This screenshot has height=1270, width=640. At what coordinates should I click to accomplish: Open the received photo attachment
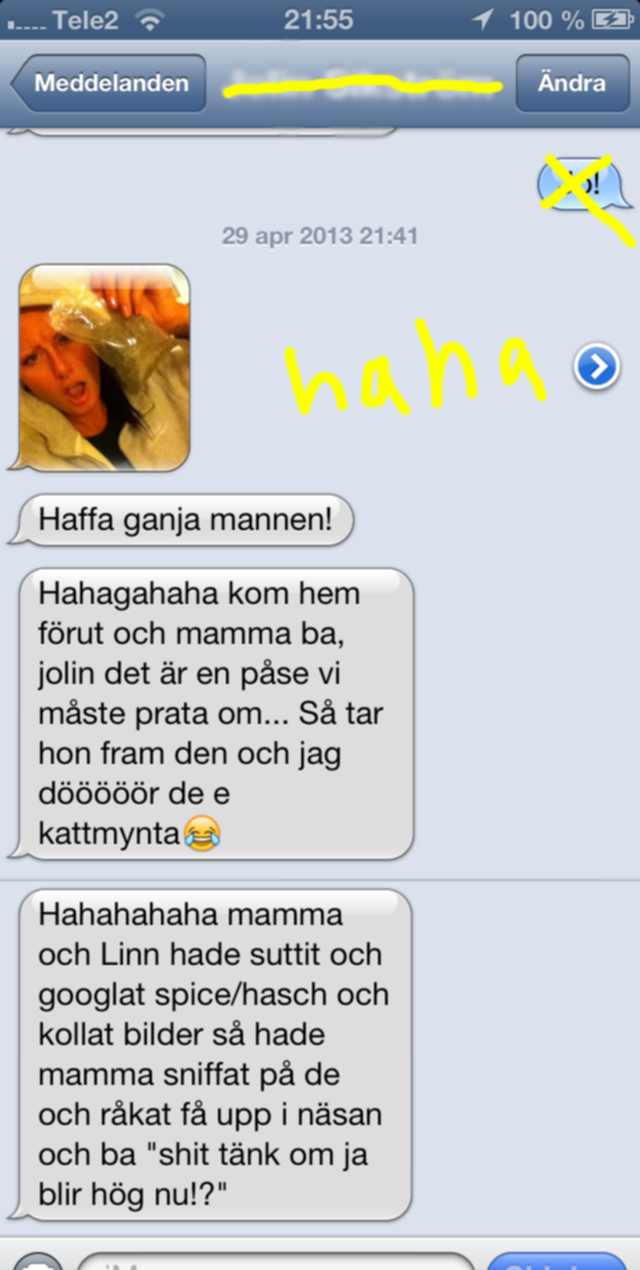click(104, 367)
